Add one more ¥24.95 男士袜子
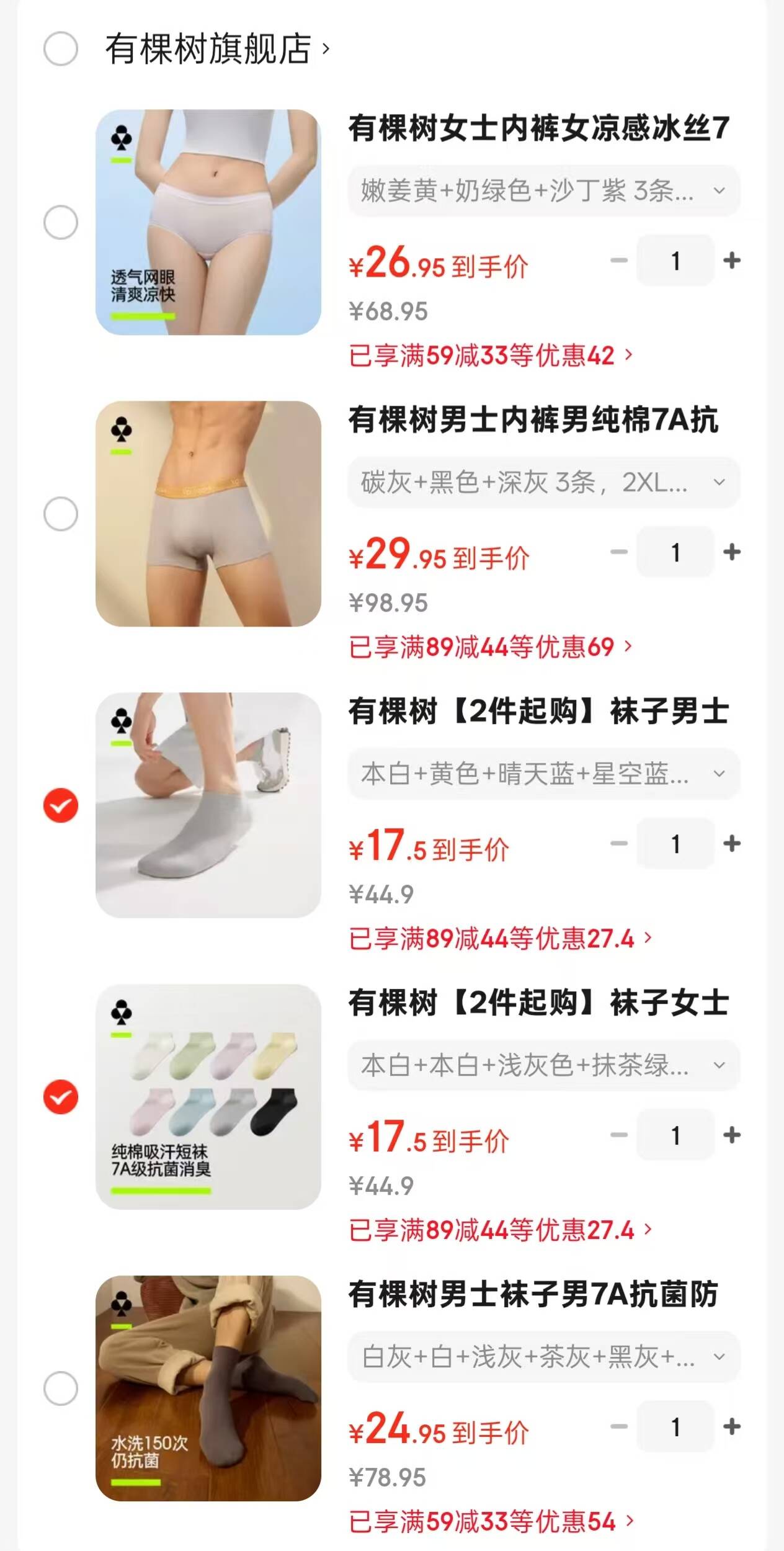The image size is (784, 1551). [732, 1427]
